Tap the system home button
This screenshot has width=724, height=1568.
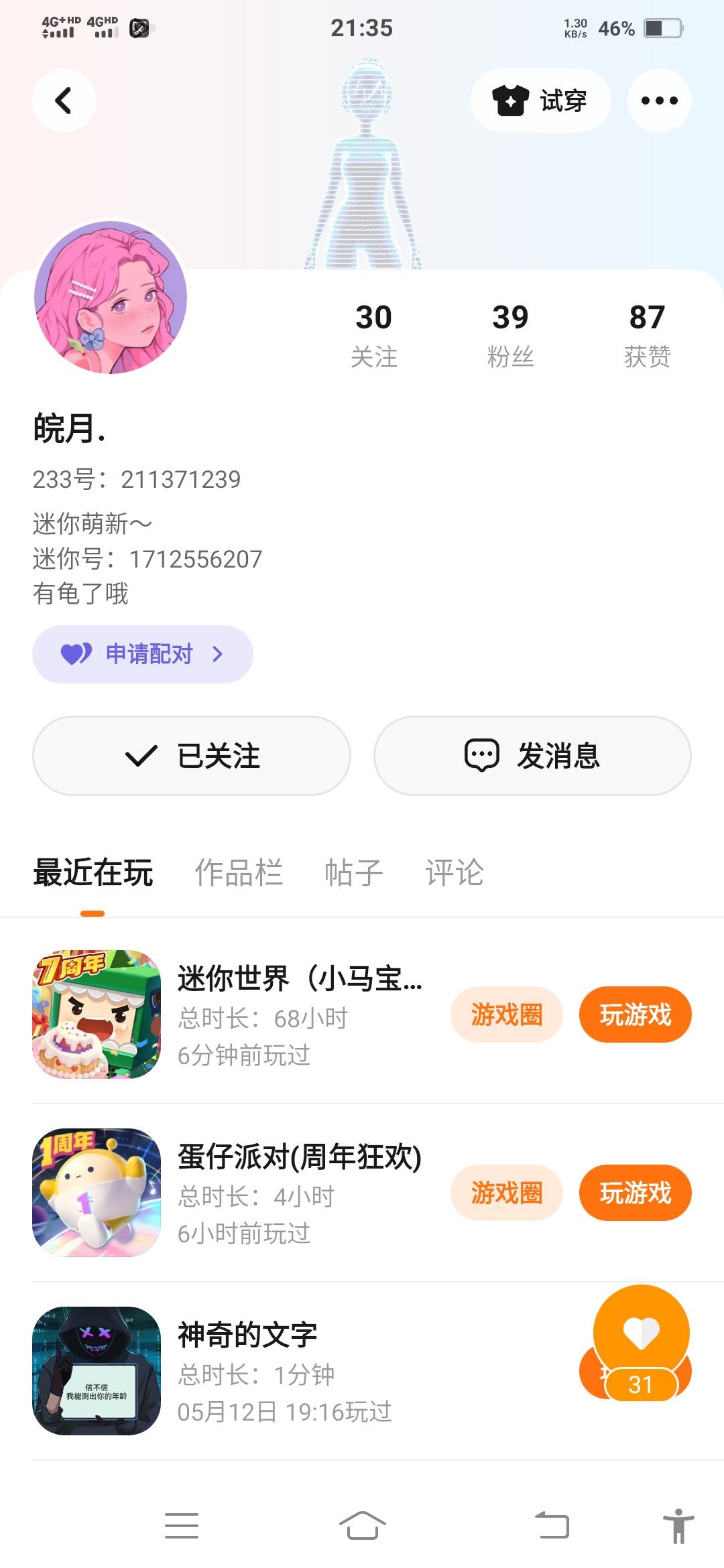point(362,1526)
